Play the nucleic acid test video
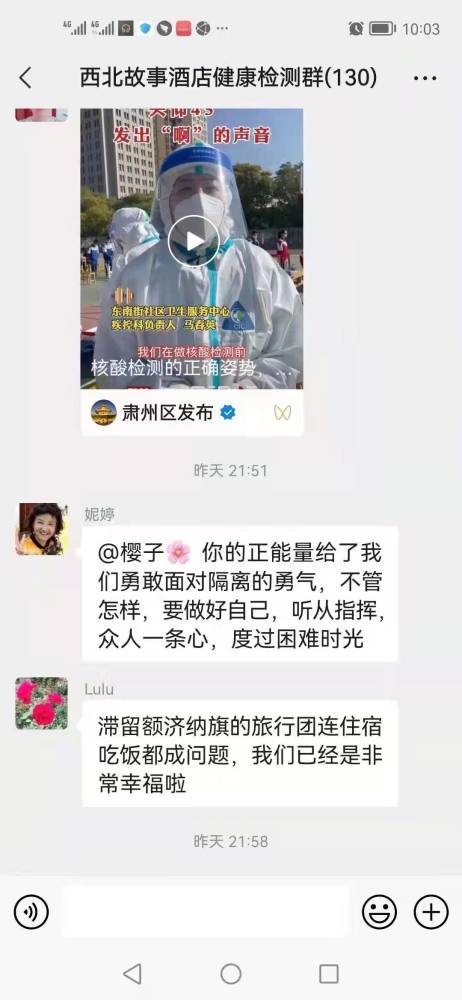462x1000 pixels. [x=193, y=241]
